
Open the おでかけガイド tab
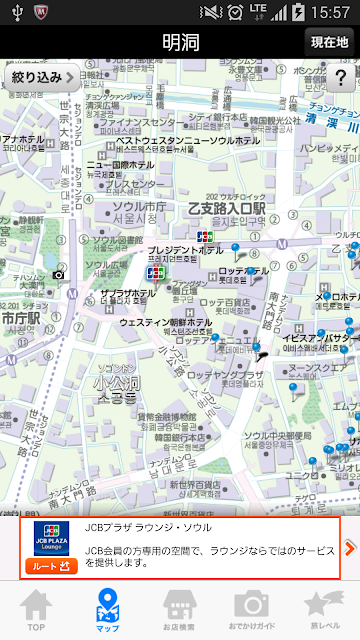point(251,611)
